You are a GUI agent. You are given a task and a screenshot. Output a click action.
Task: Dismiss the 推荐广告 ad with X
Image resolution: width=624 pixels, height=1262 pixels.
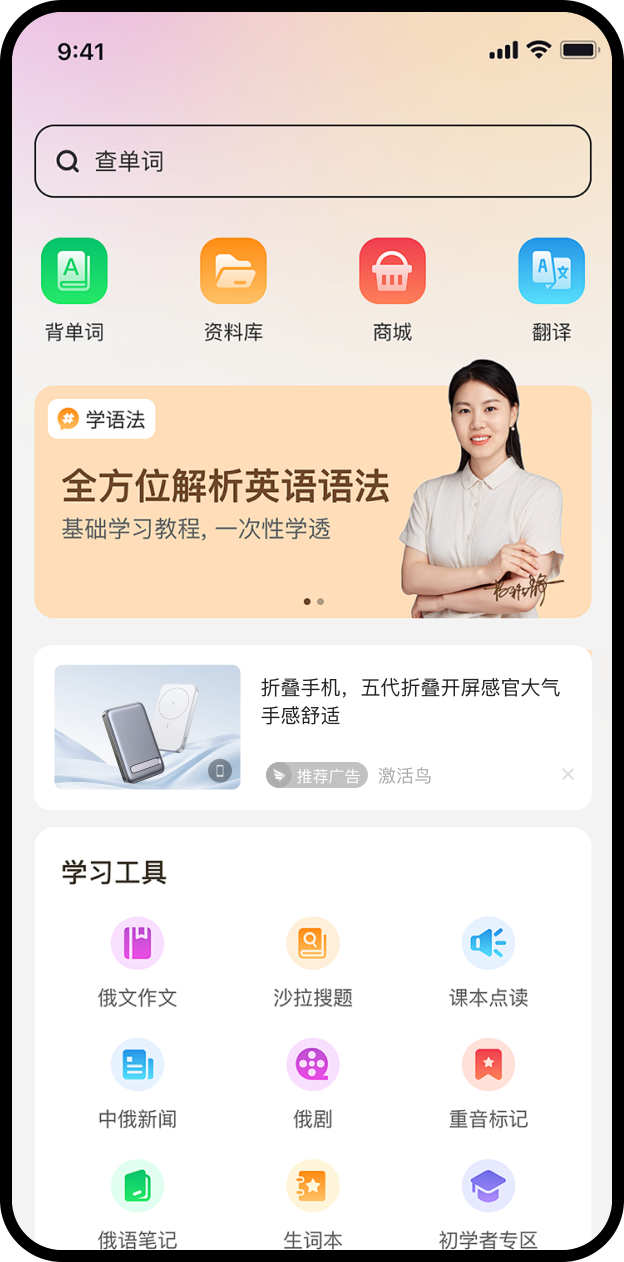click(x=568, y=774)
